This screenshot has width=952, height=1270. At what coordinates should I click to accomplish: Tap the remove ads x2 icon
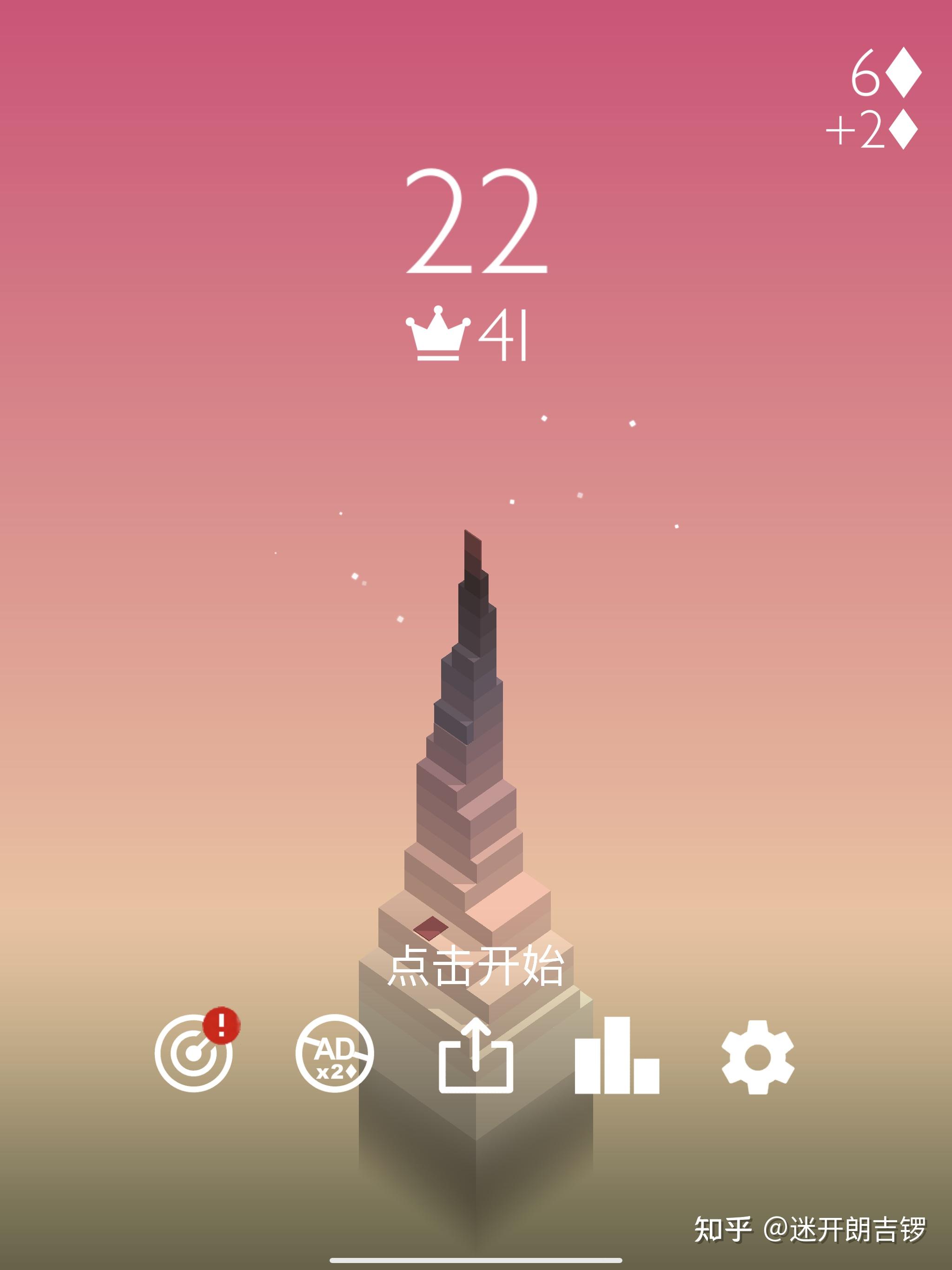point(334,1052)
